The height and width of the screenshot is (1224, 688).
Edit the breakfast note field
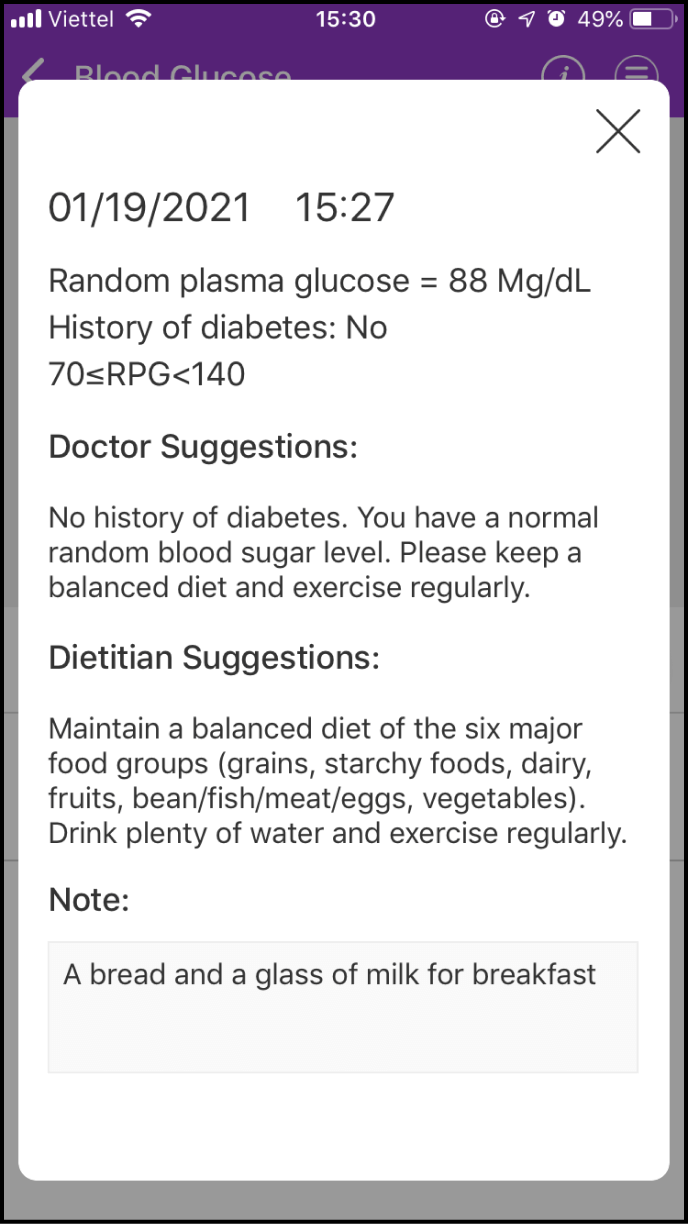point(343,1007)
